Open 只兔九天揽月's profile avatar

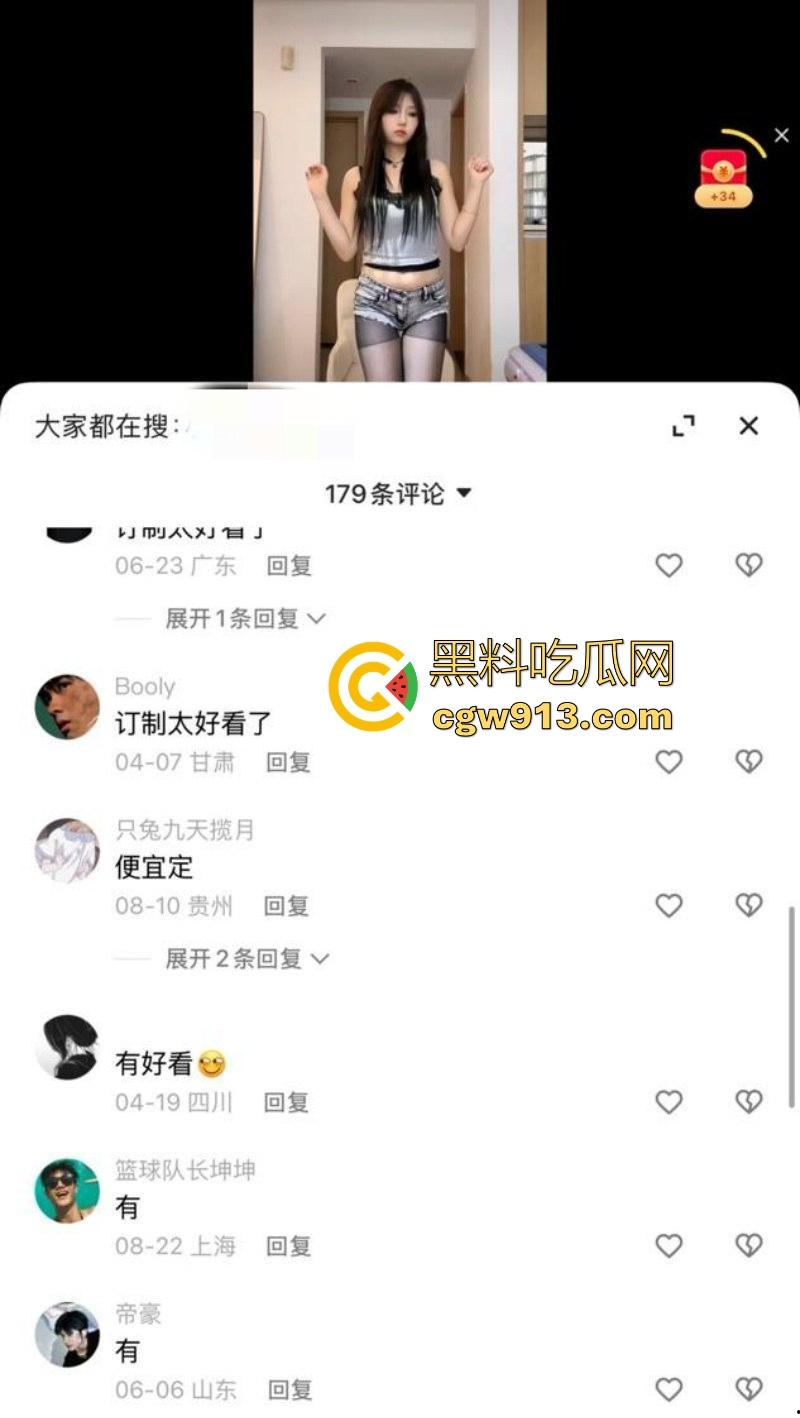click(x=66, y=848)
